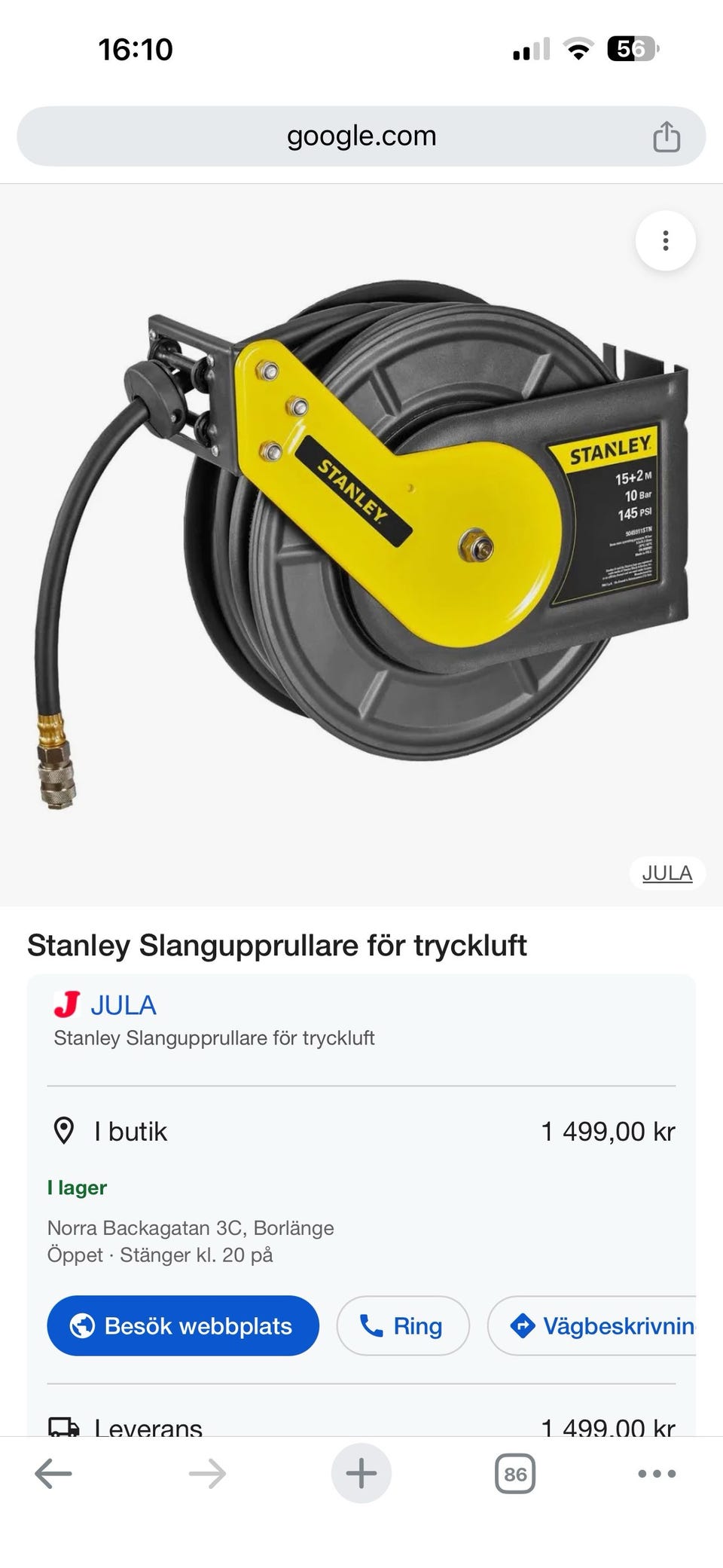Share this page from the address bar

coord(666,137)
